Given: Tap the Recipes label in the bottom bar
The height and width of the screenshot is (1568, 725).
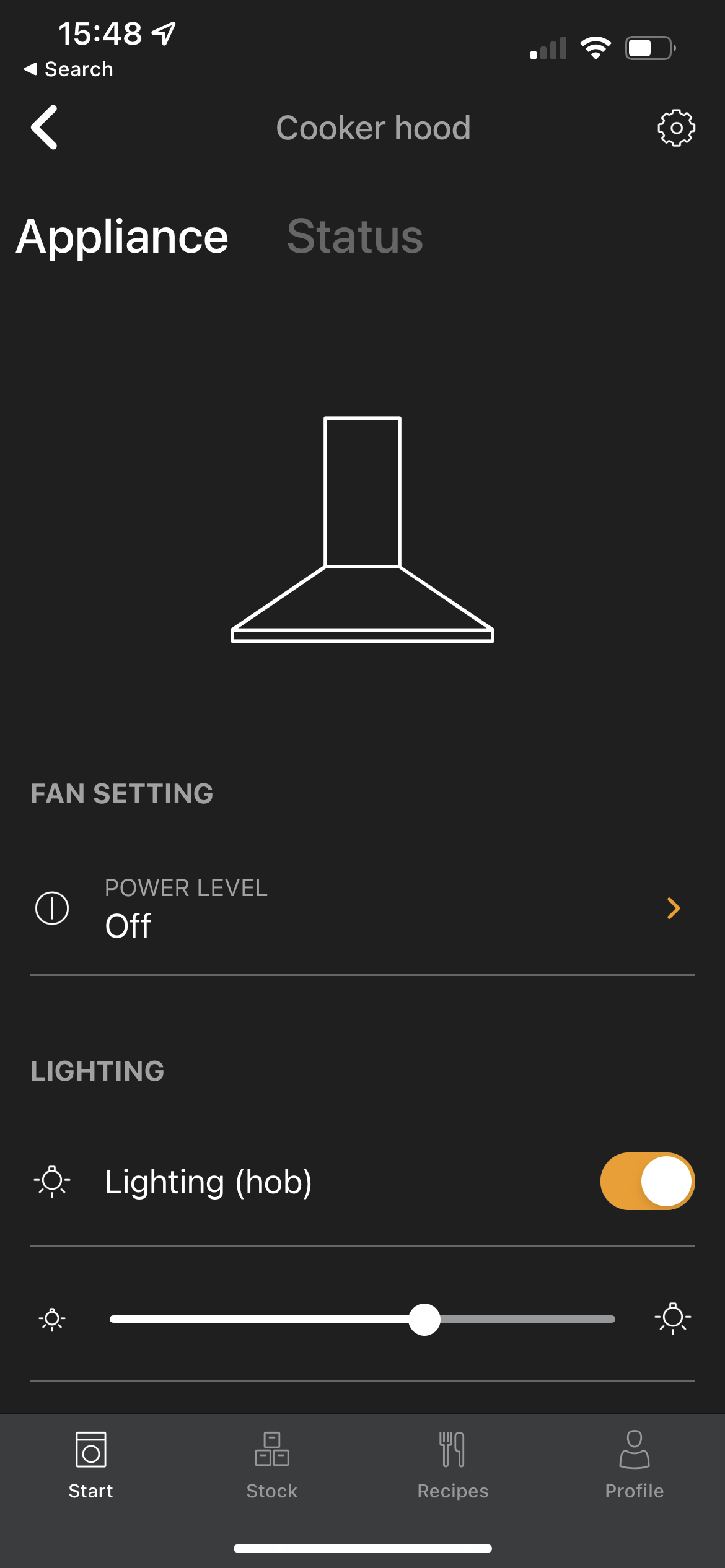Looking at the screenshot, I should click(452, 1491).
